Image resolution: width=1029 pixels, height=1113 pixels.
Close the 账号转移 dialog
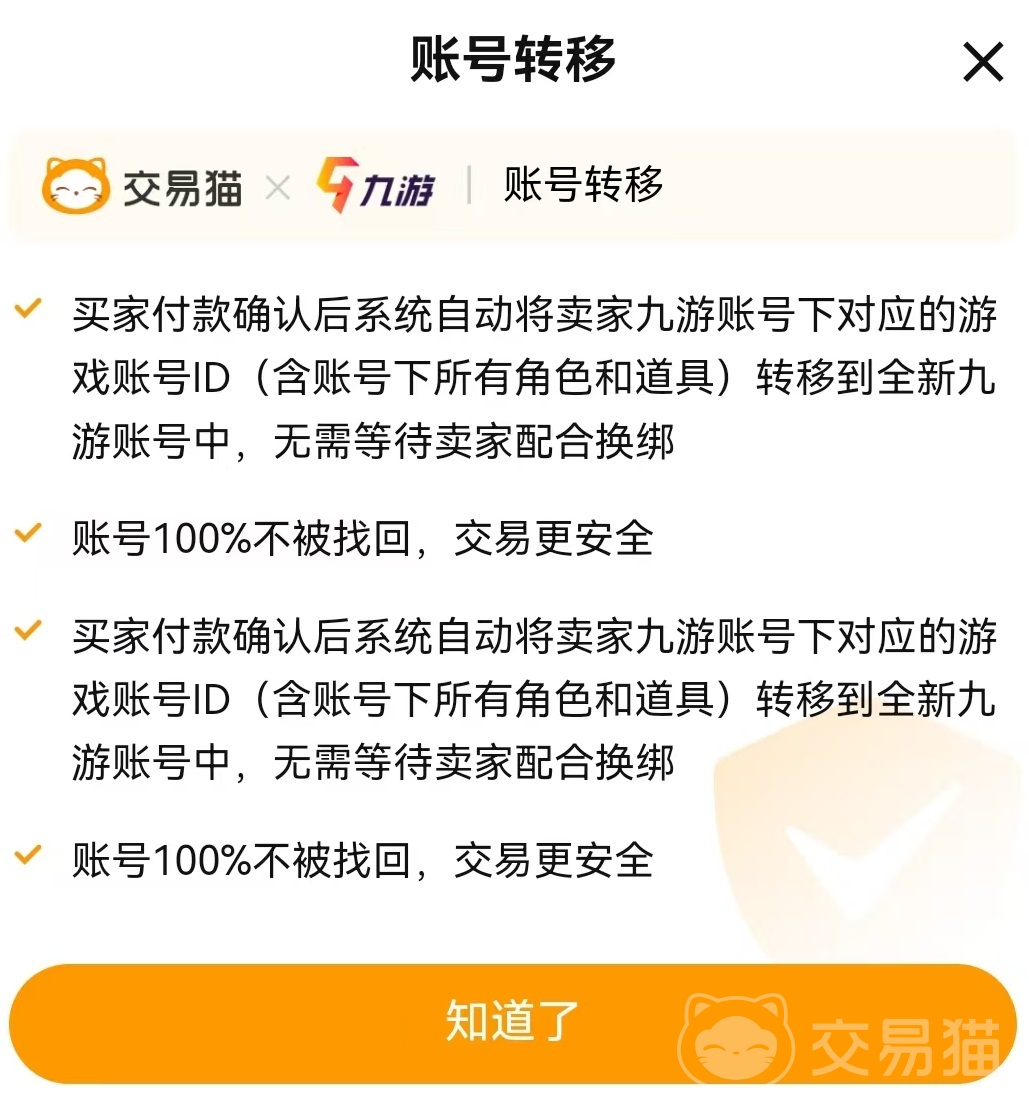pyautogui.click(x=982, y=63)
